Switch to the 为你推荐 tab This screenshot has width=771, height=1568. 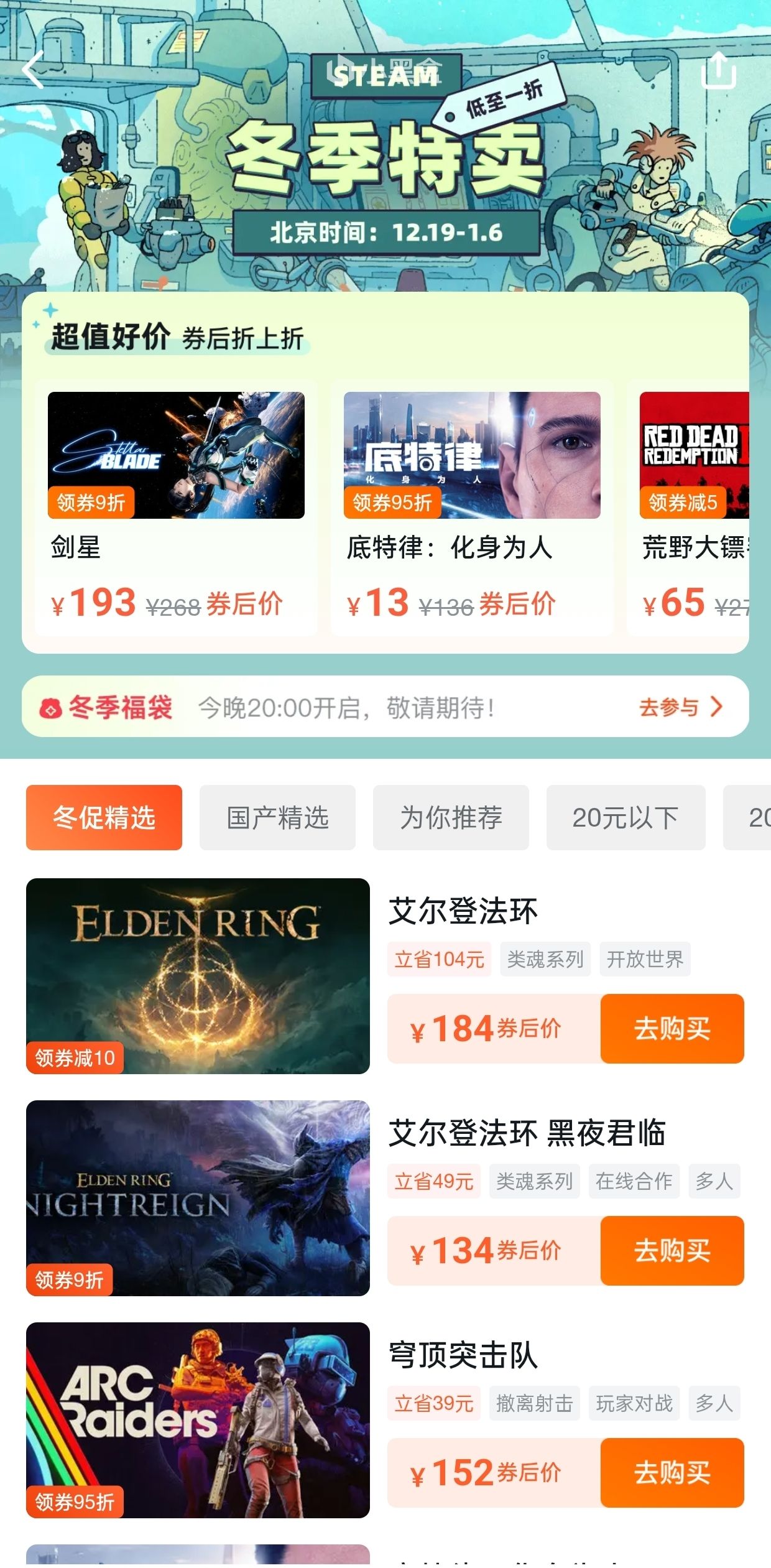(x=451, y=817)
